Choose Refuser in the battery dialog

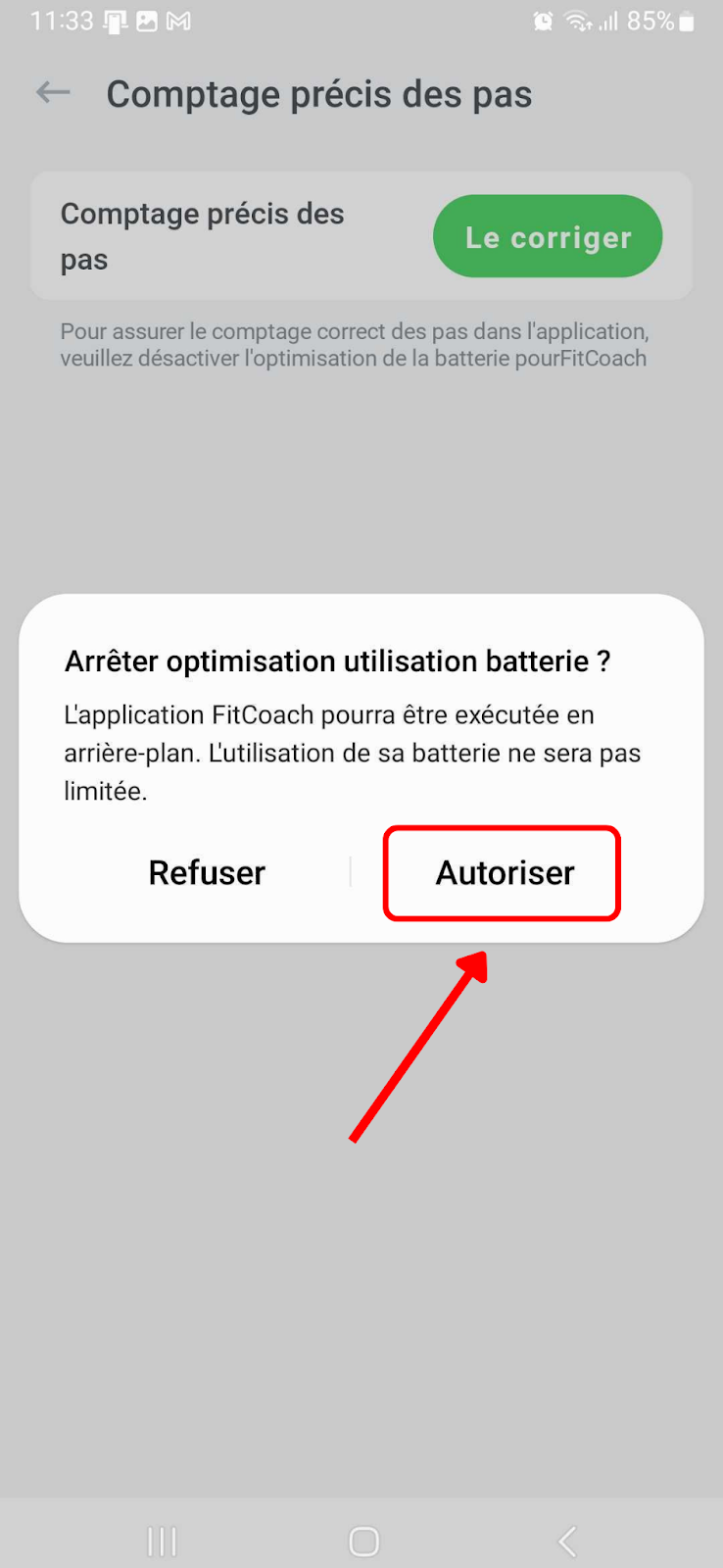[x=207, y=873]
